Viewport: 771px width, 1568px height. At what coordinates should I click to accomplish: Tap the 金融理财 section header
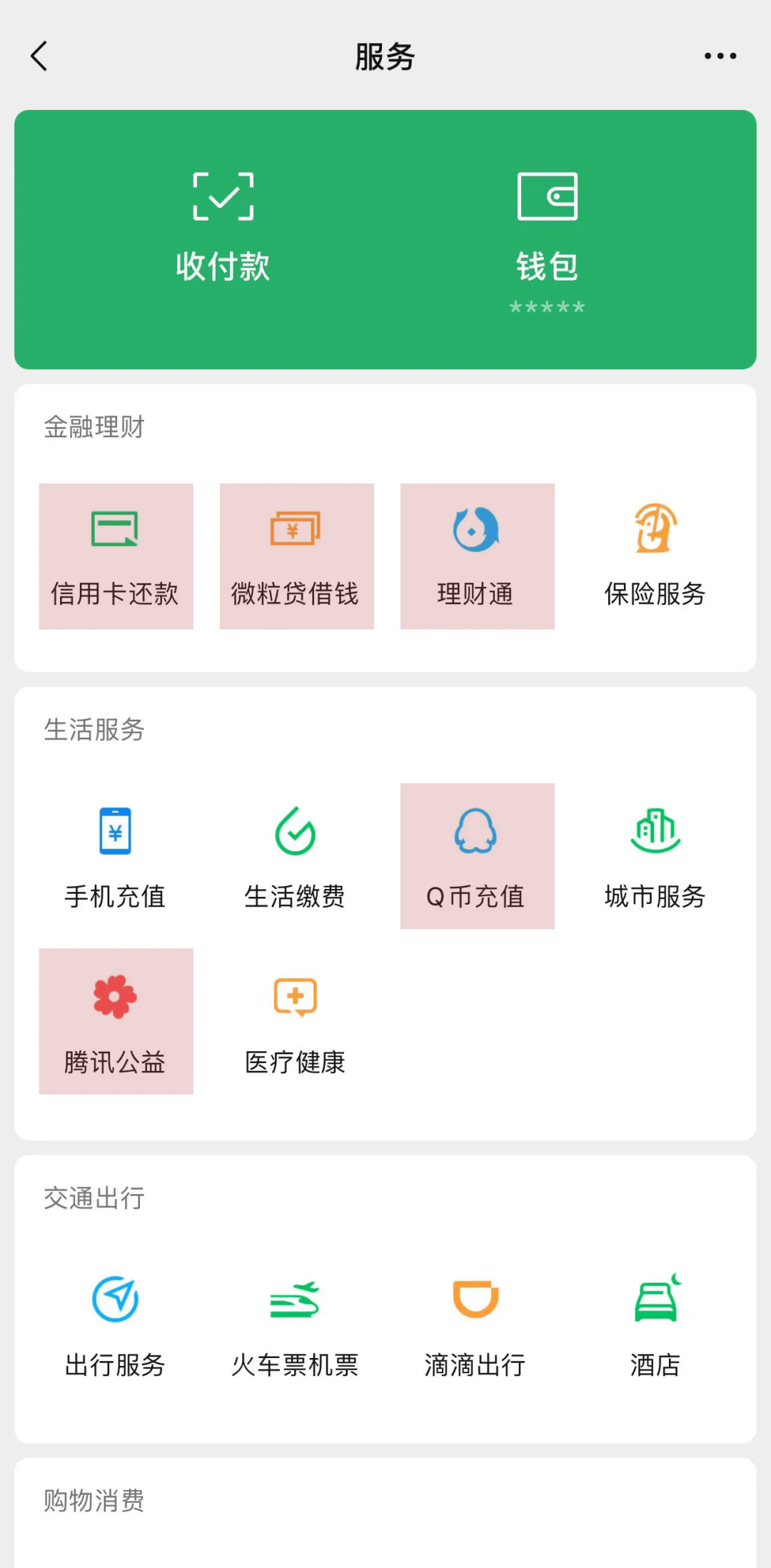(x=94, y=427)
